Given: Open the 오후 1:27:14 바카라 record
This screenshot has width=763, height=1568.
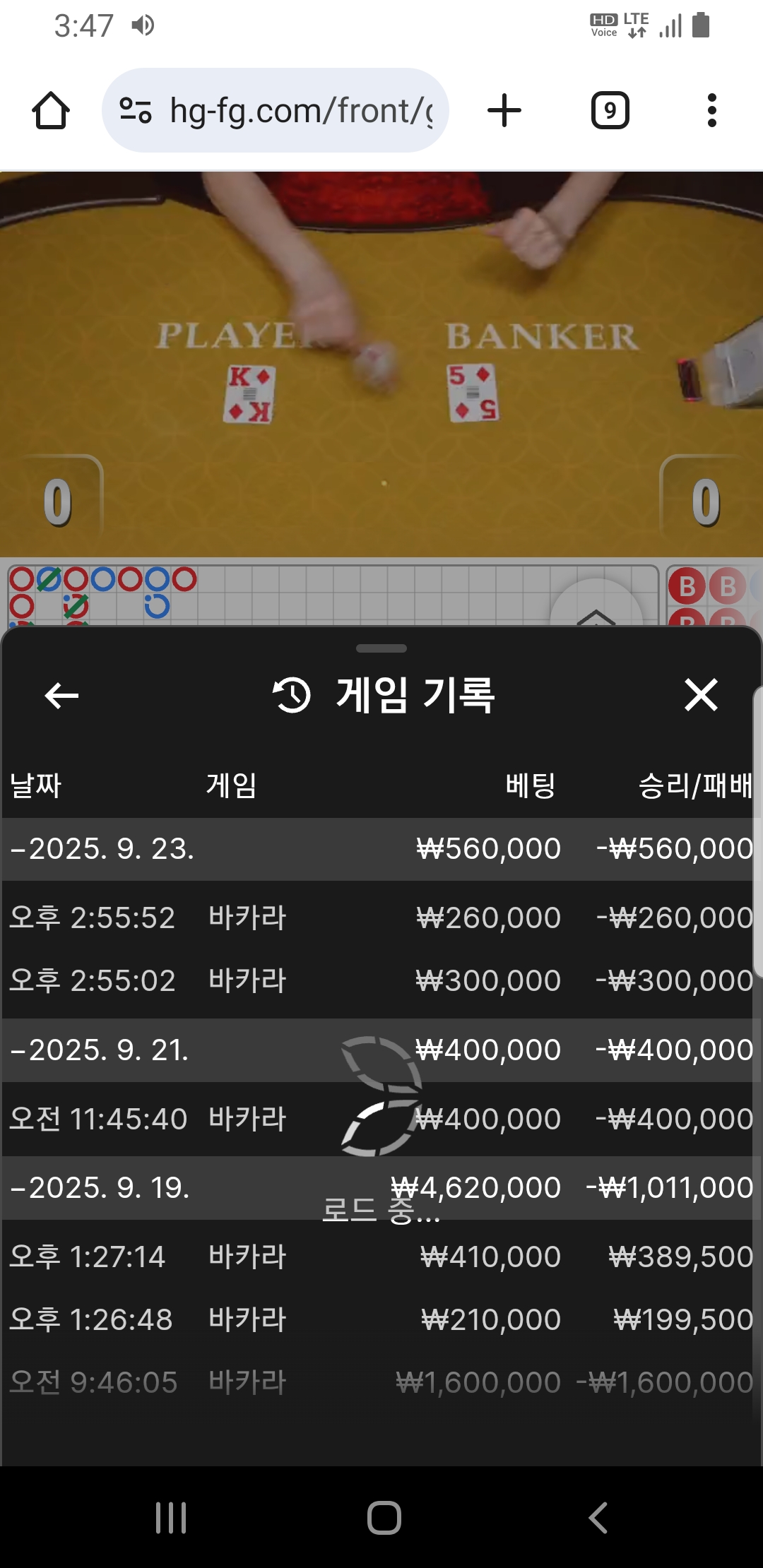Looking at the screenshot, I should coord(377,1257).
